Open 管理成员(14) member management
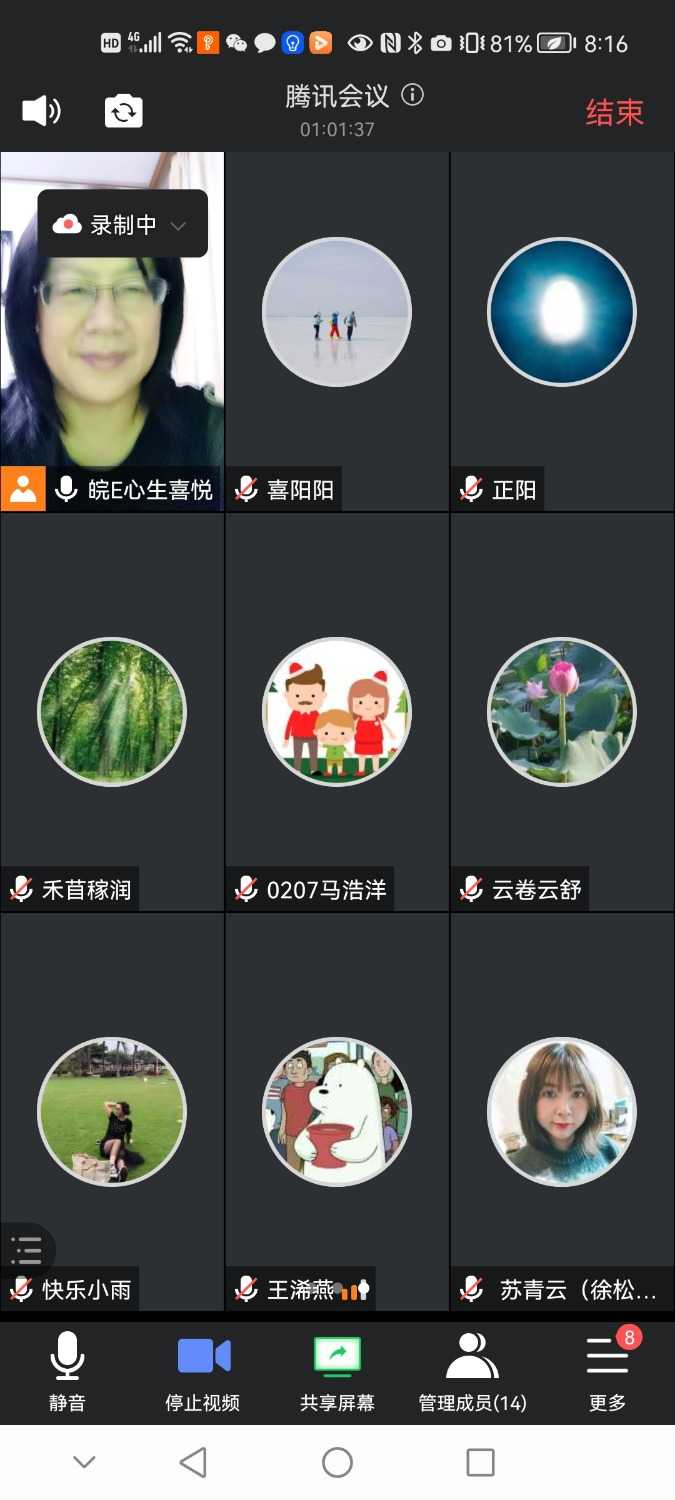Image resolution: width=675 pixels, height=1500 pixels. point(472,1370)
